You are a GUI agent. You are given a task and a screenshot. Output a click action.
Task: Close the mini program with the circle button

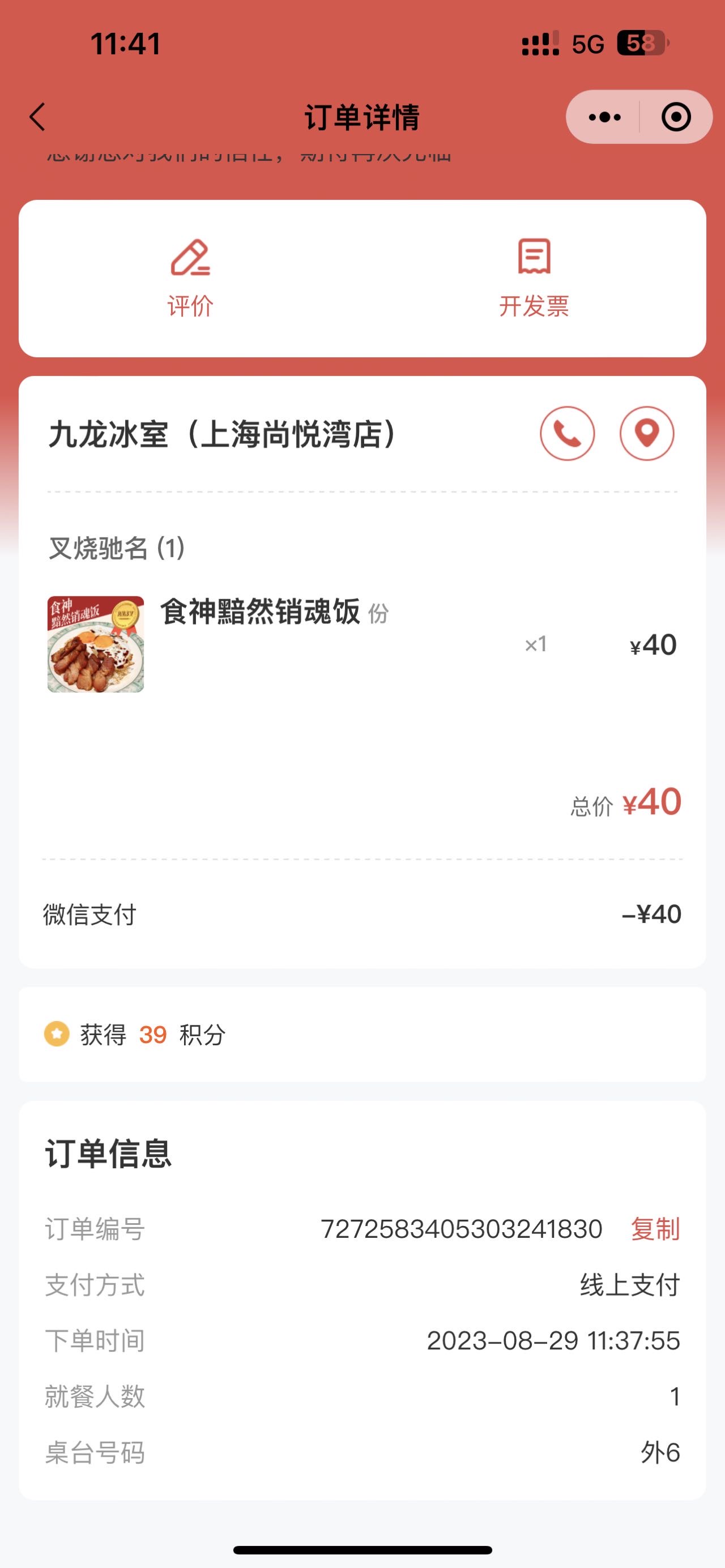tap(676, 117)
